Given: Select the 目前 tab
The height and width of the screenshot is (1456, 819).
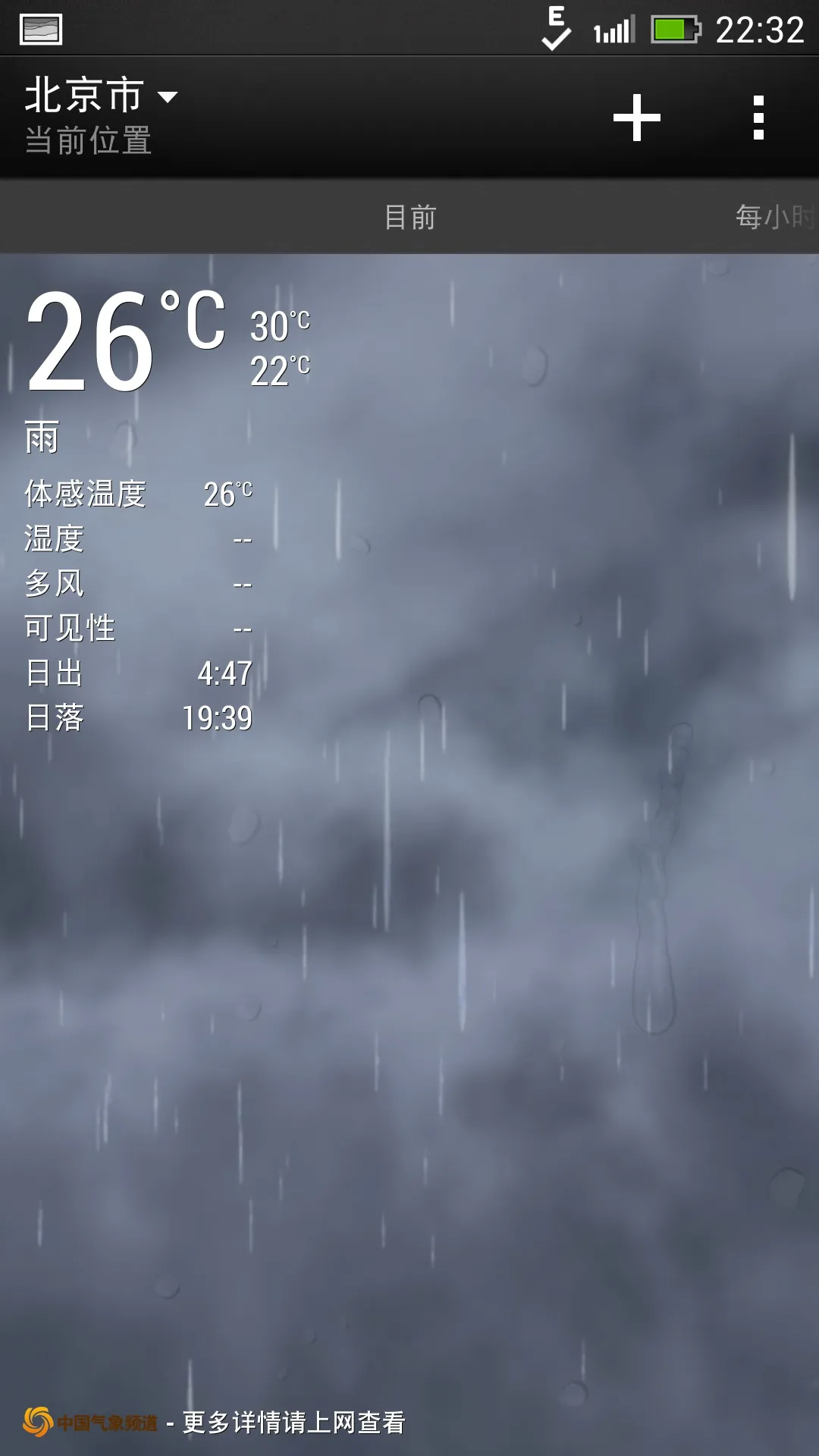Looking at the screenshot, I should tap(409, 218).
